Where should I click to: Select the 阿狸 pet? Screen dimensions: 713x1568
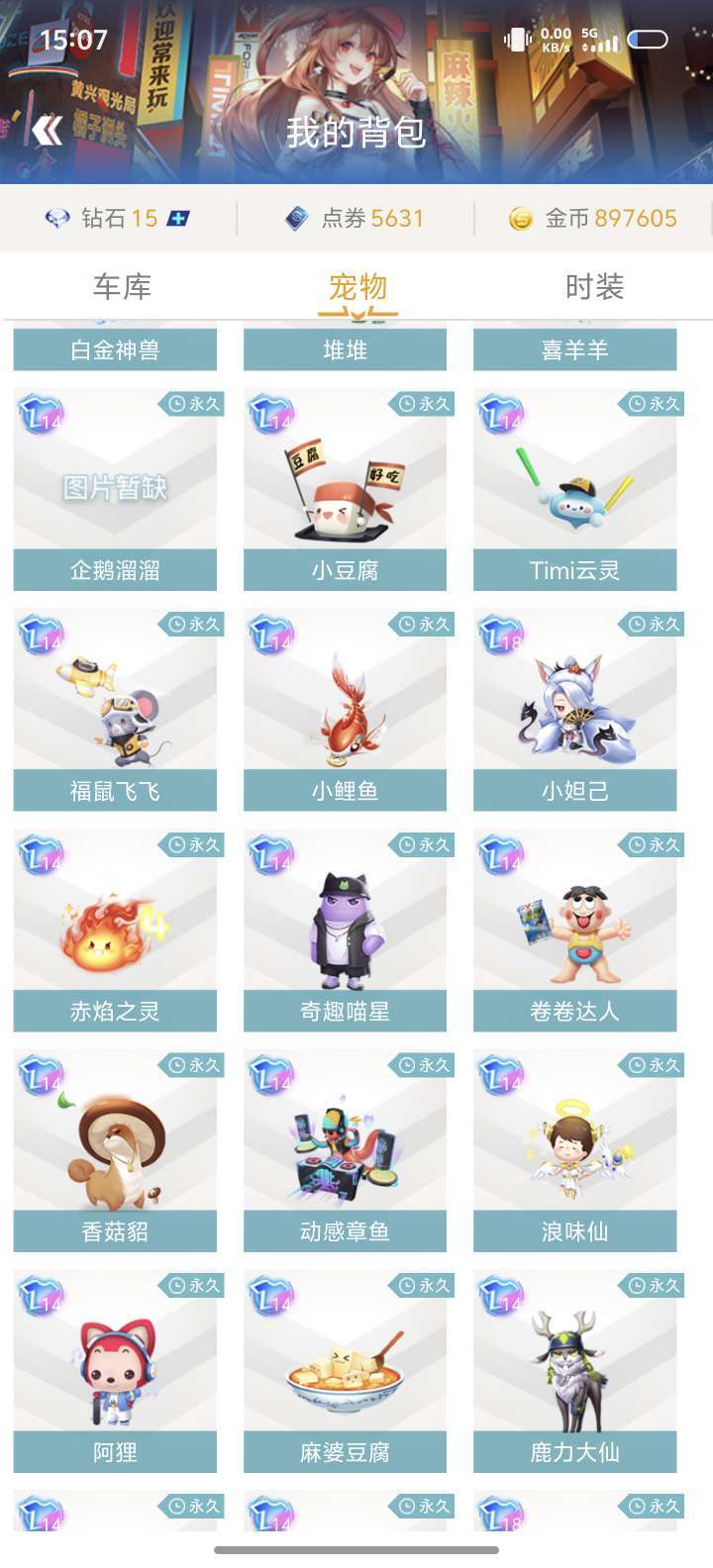[x=115, y=1372]
